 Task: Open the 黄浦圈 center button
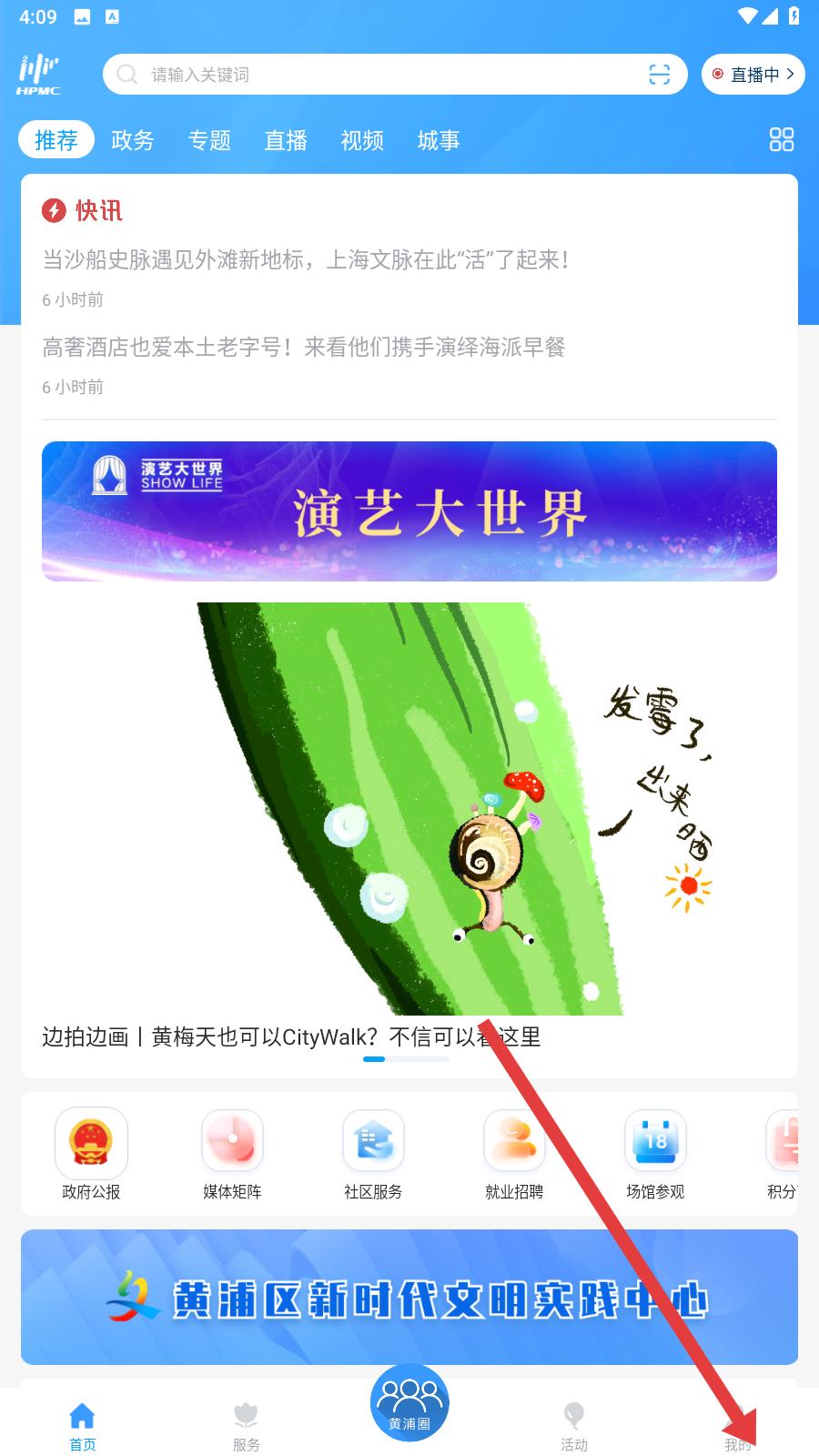coord(409,1402)
